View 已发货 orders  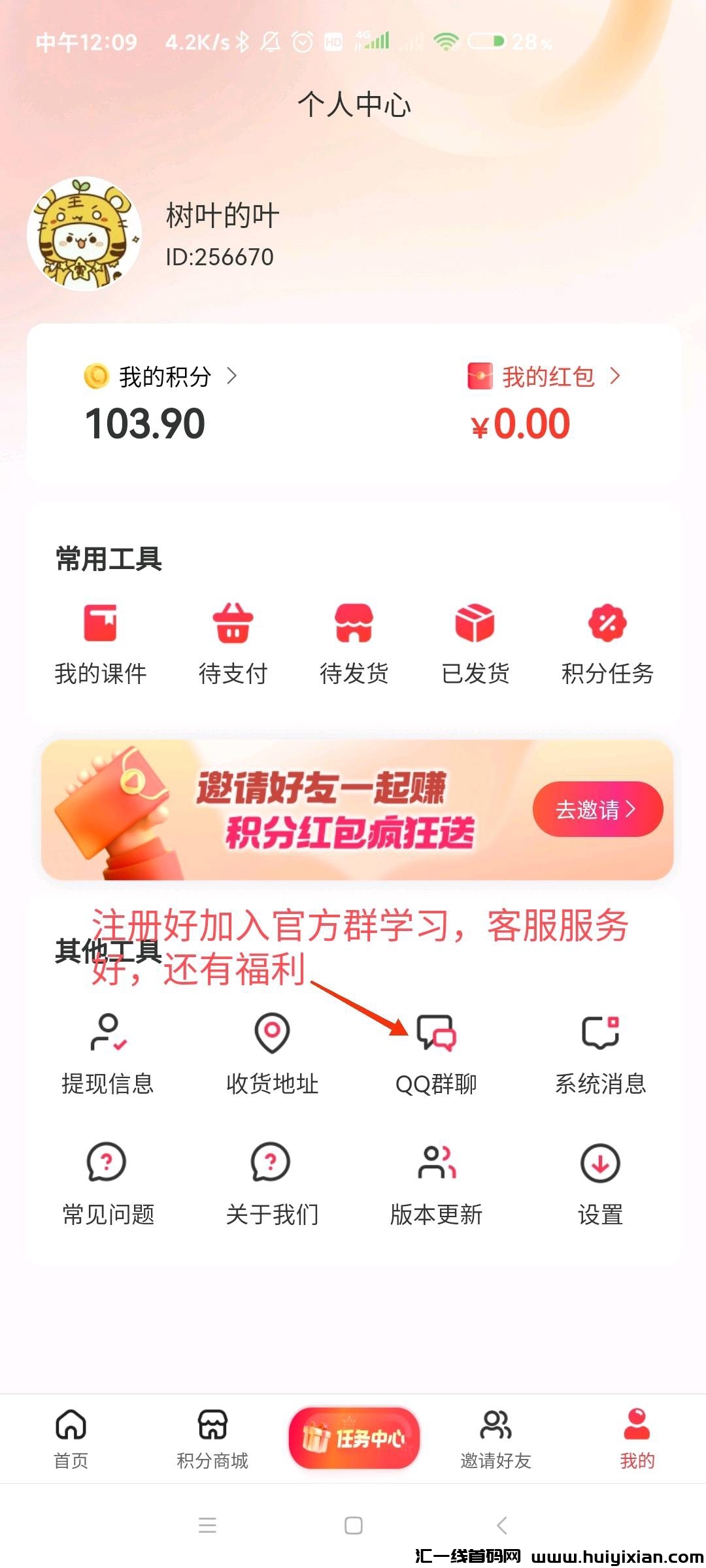point(475,643)
